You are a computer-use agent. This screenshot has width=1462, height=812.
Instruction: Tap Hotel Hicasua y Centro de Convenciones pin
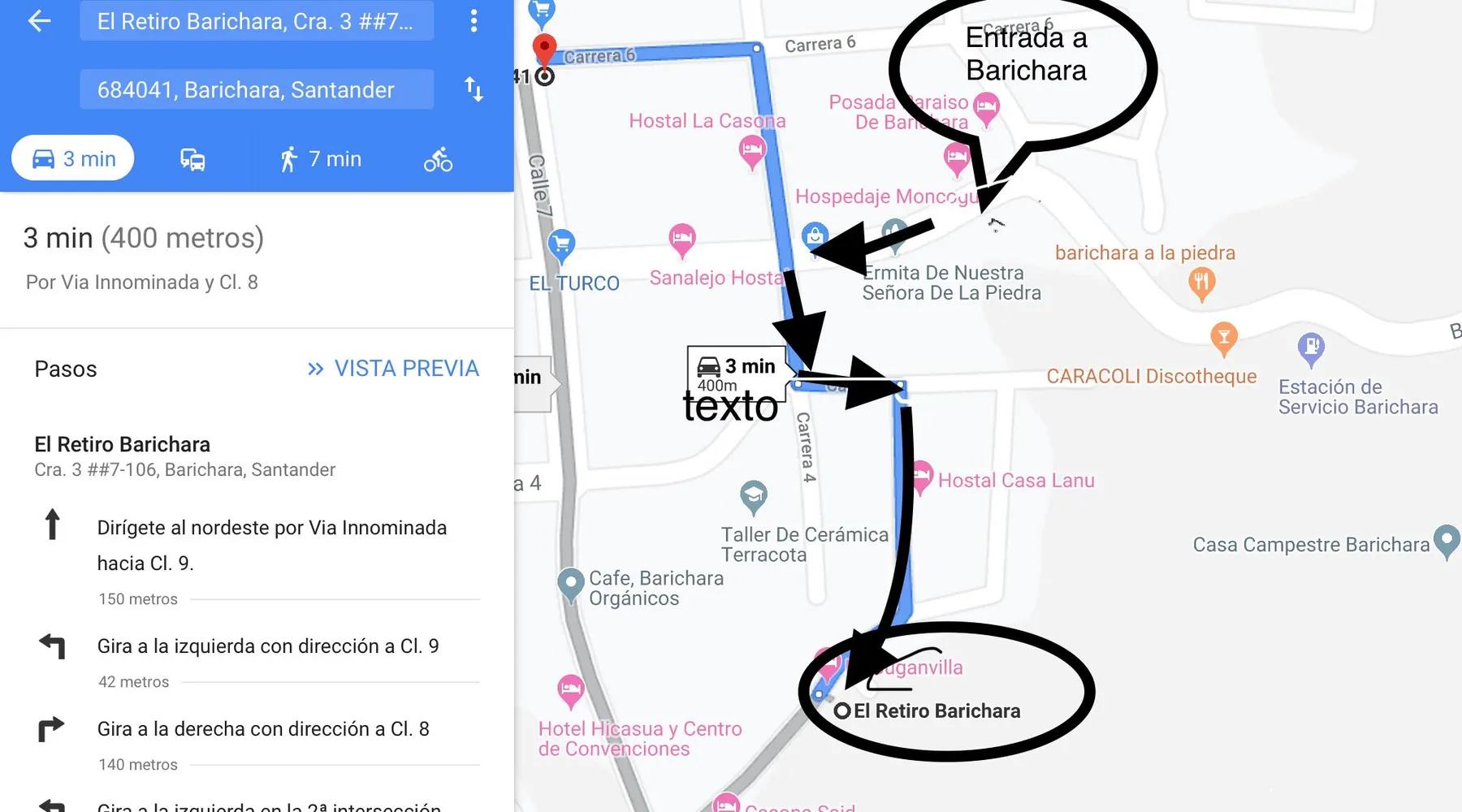coord(571,689)
